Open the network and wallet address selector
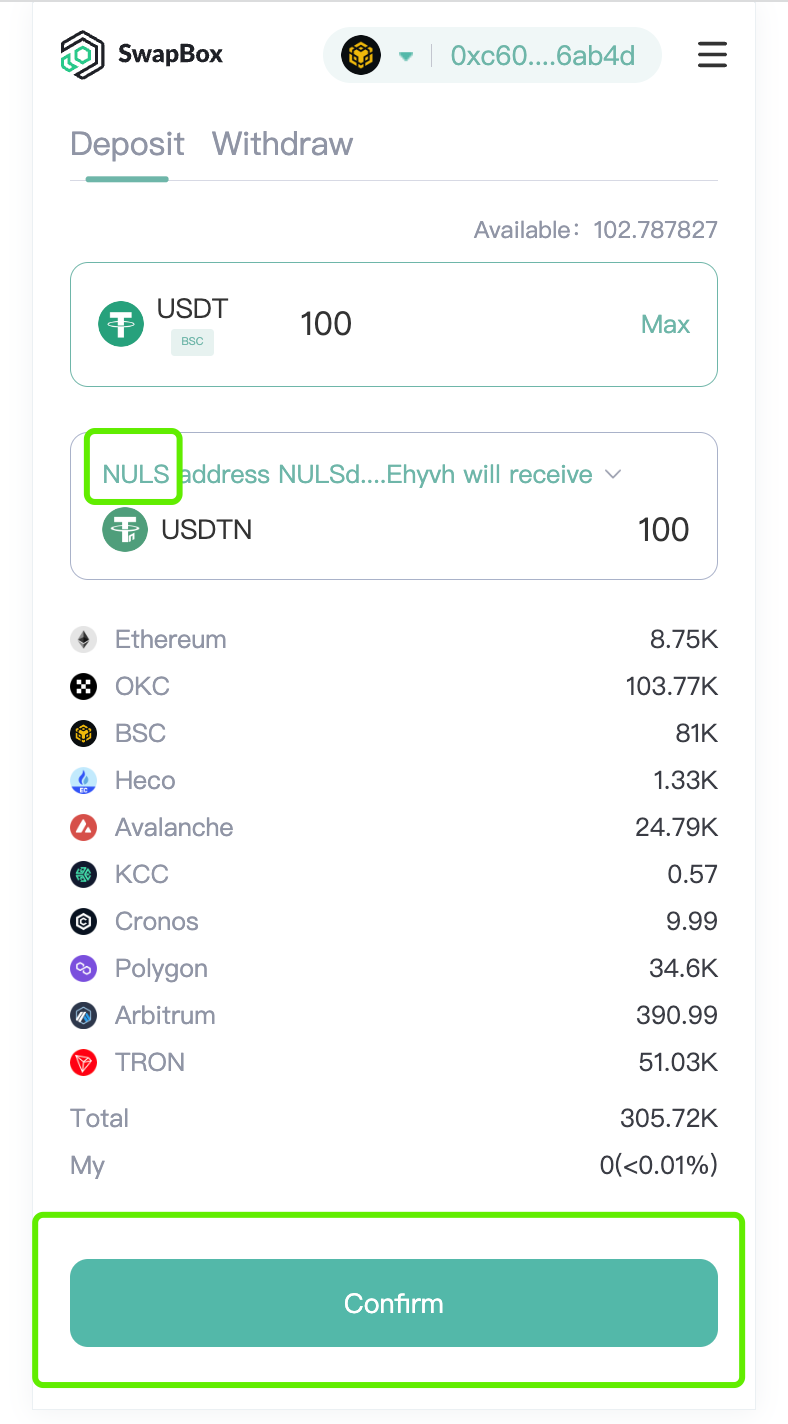This screenshot has height=1424, width=788. point(492,55)
